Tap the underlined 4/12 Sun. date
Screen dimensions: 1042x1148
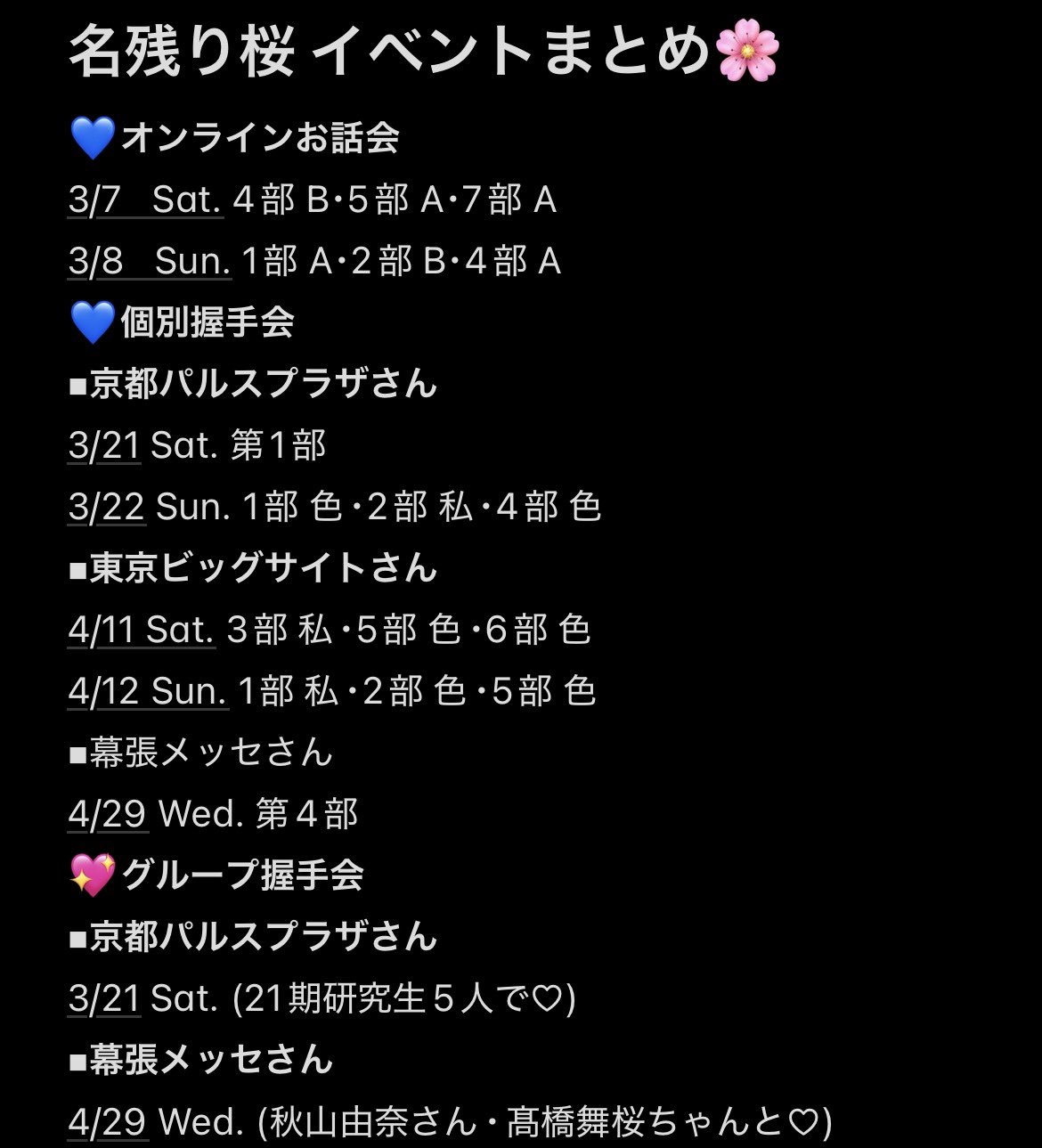point(147,692)
